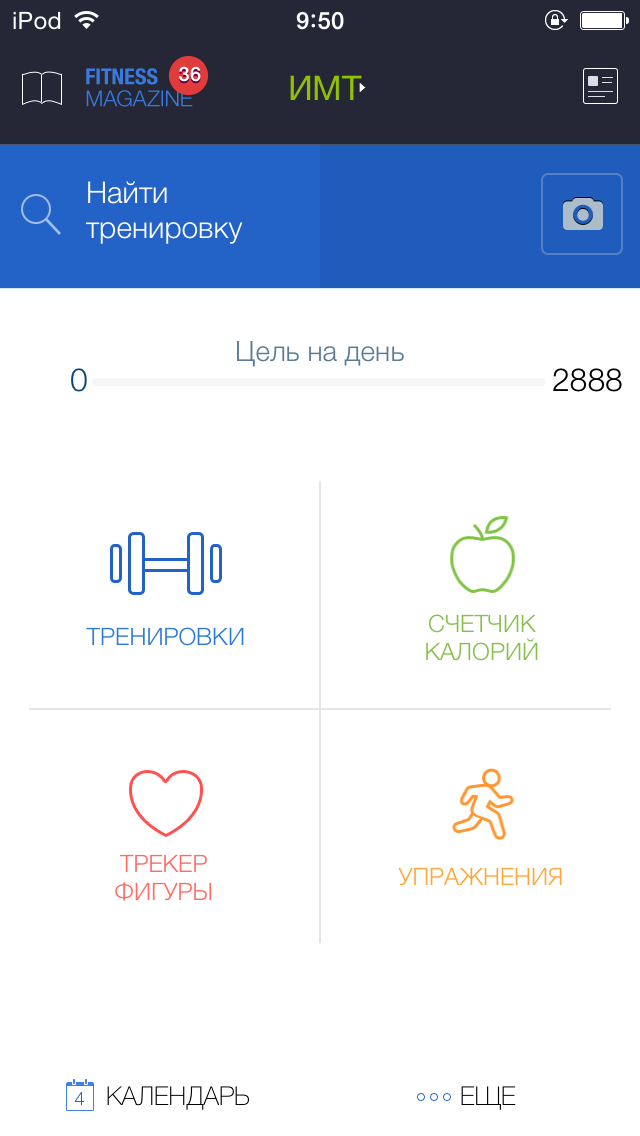Expand the ИМТ dropdown in header
This screenshot has height=1136, width=640.
click(x=326, y=88)
